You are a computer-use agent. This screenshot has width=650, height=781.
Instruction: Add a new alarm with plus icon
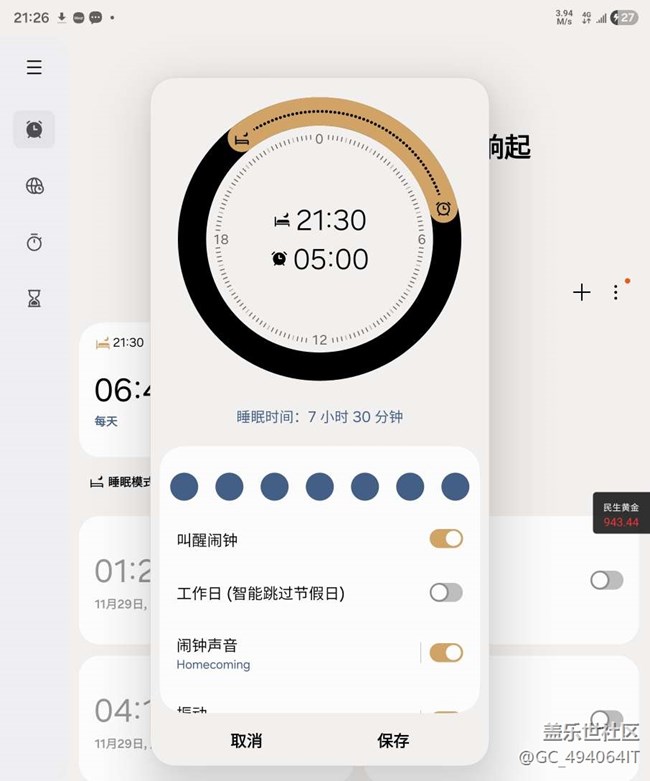pos(581,292)
